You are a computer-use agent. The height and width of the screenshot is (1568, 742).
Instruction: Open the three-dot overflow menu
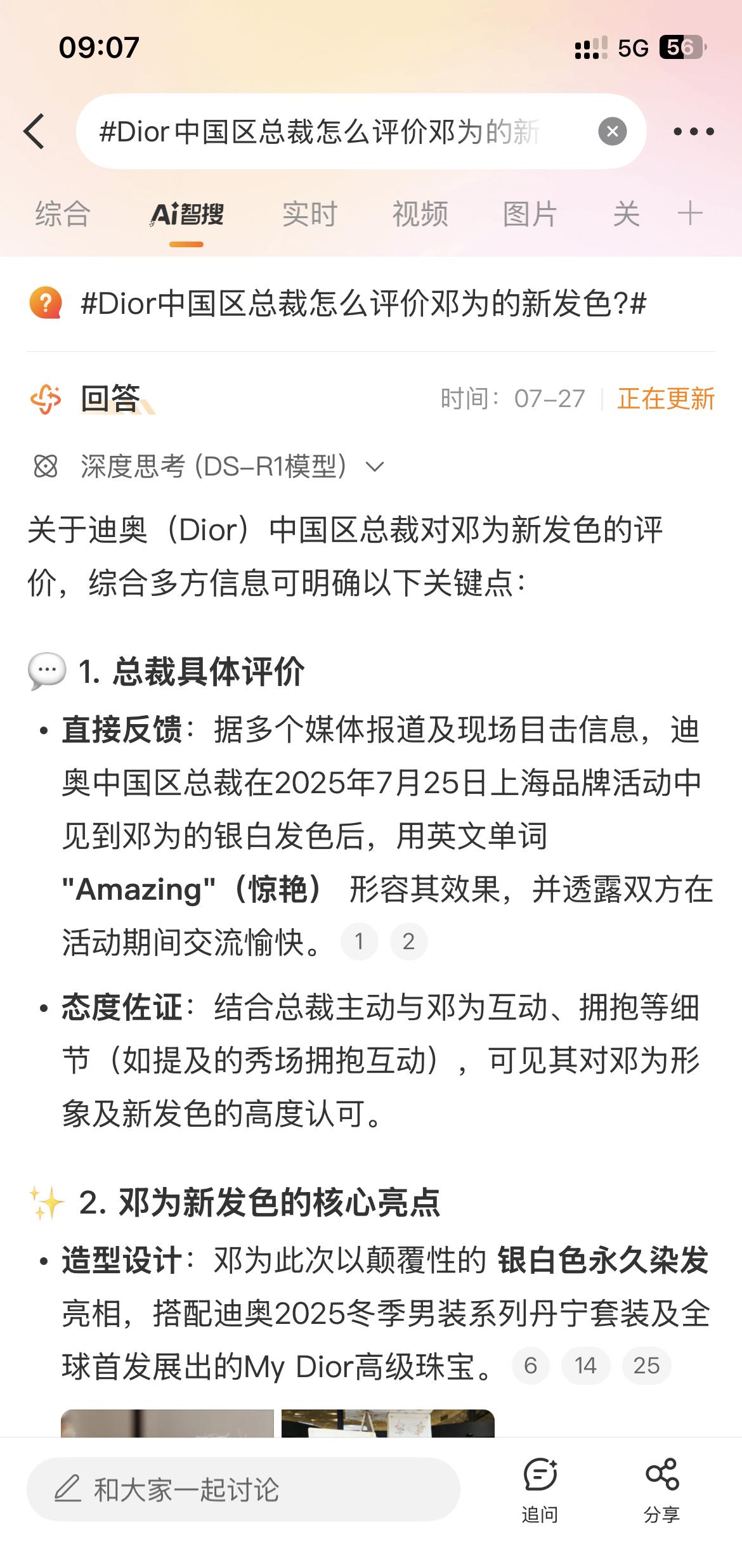(x=693, y=131)
